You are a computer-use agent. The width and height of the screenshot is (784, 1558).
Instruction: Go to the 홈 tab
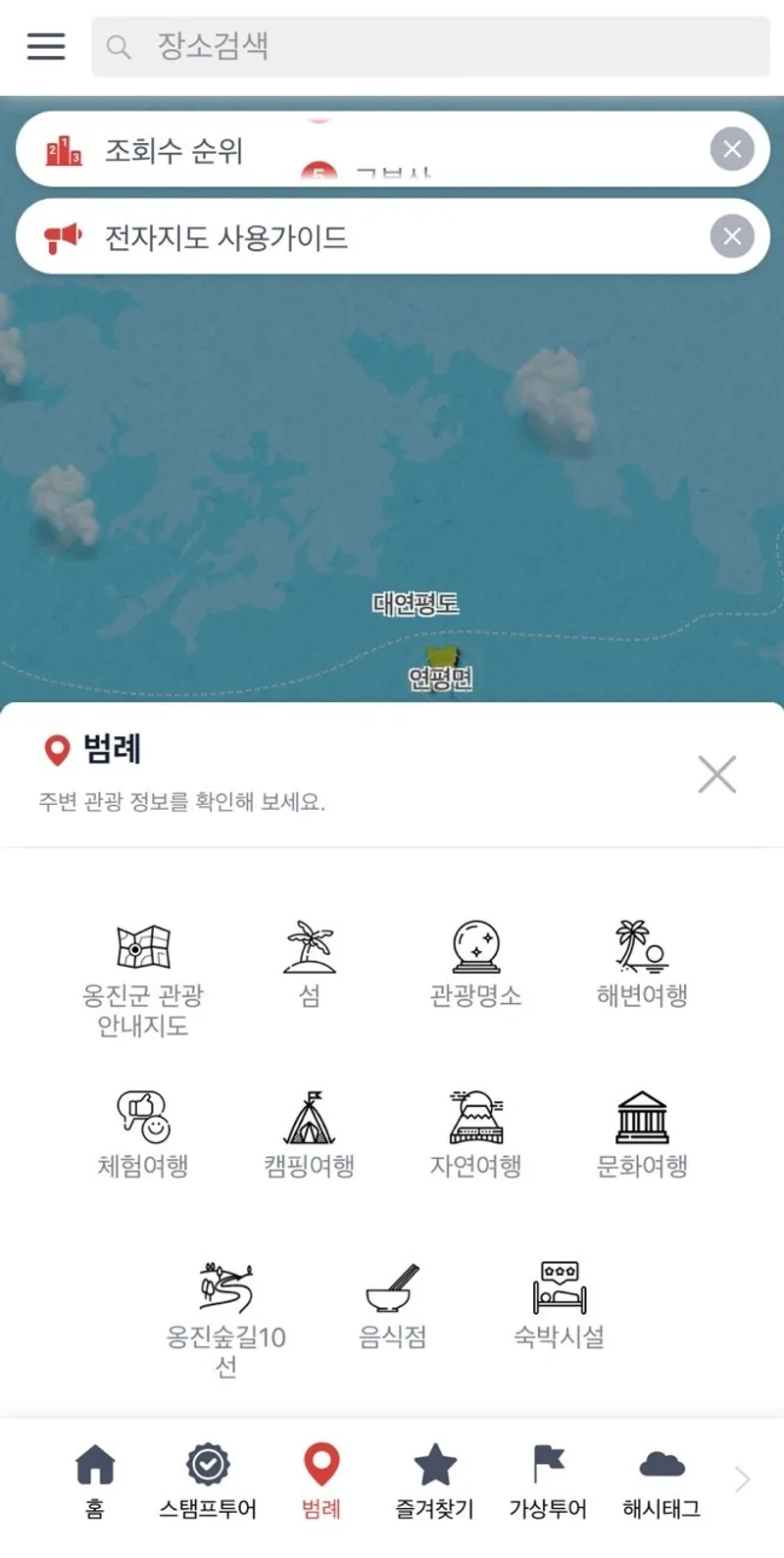95,1481
